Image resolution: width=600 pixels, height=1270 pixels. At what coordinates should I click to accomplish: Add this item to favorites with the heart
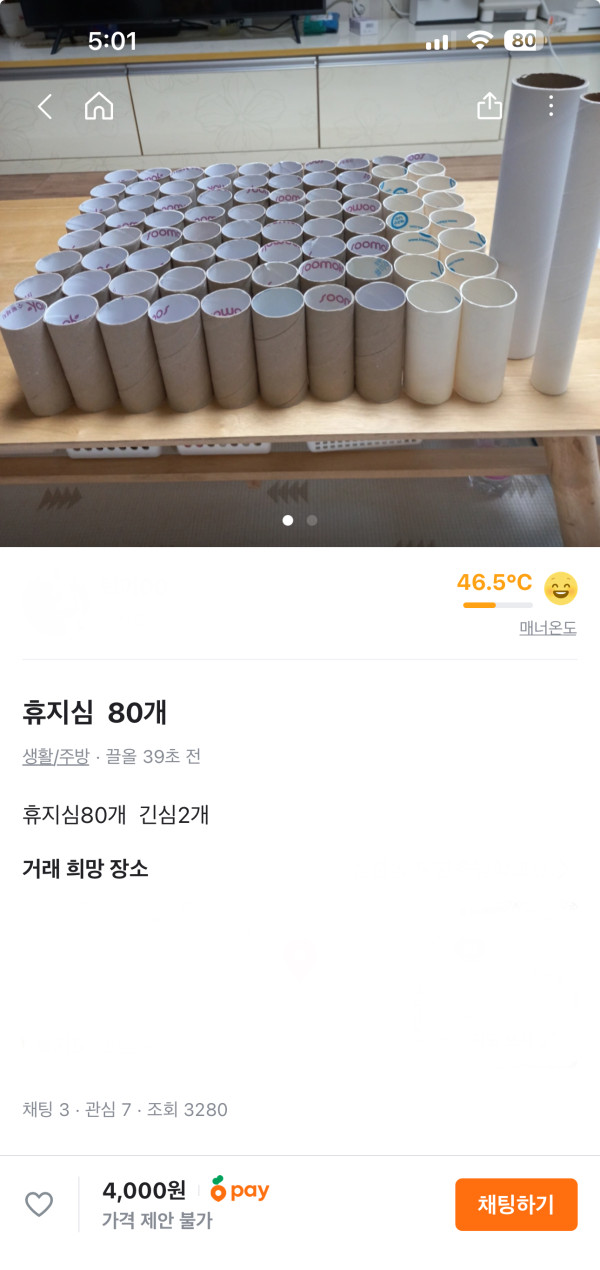click(39, 1205)
